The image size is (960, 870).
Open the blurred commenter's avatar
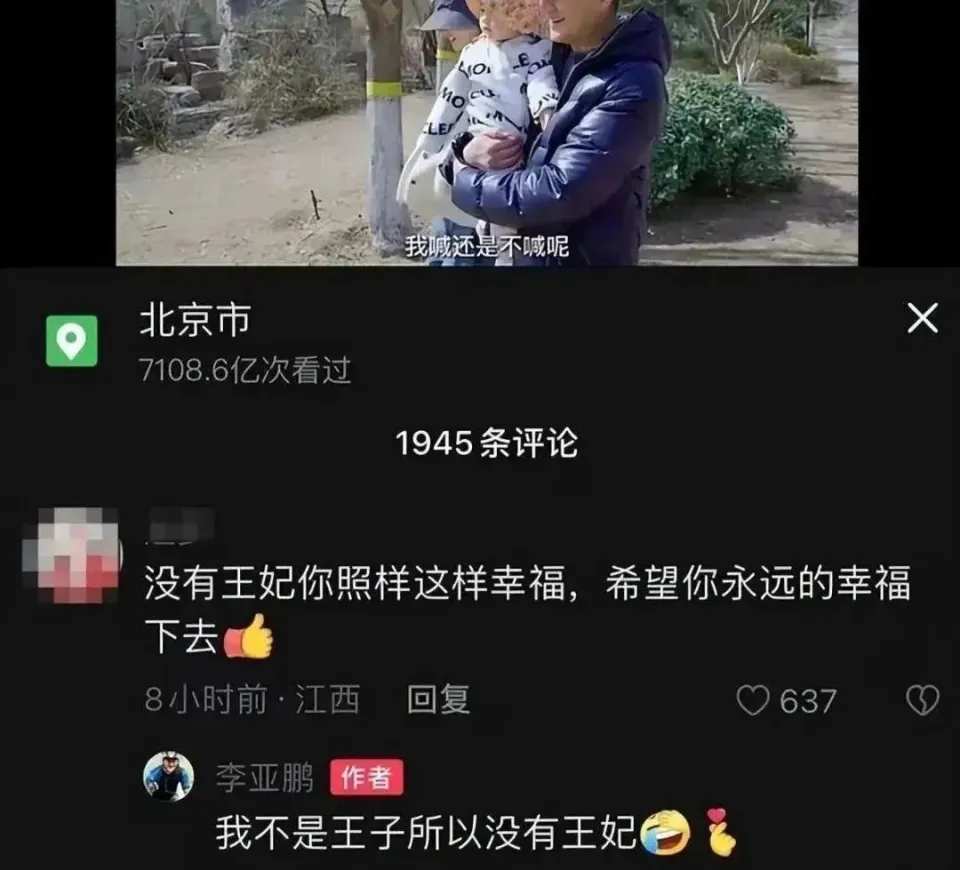[x=72, y=556]
